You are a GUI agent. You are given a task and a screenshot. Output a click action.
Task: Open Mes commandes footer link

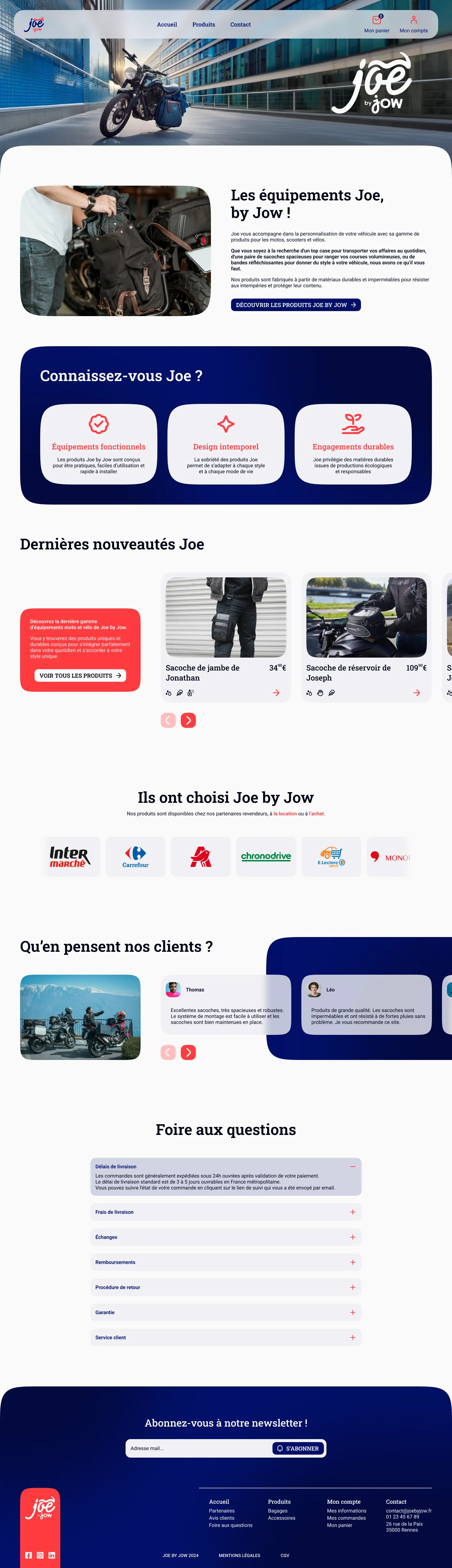(346, 1518)
